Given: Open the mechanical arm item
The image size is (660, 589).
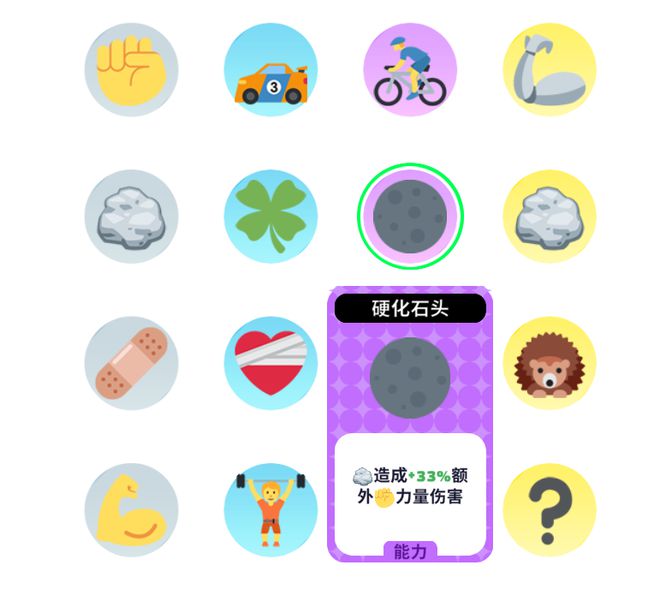Looking at the screenshot, I should click(549, 70).
